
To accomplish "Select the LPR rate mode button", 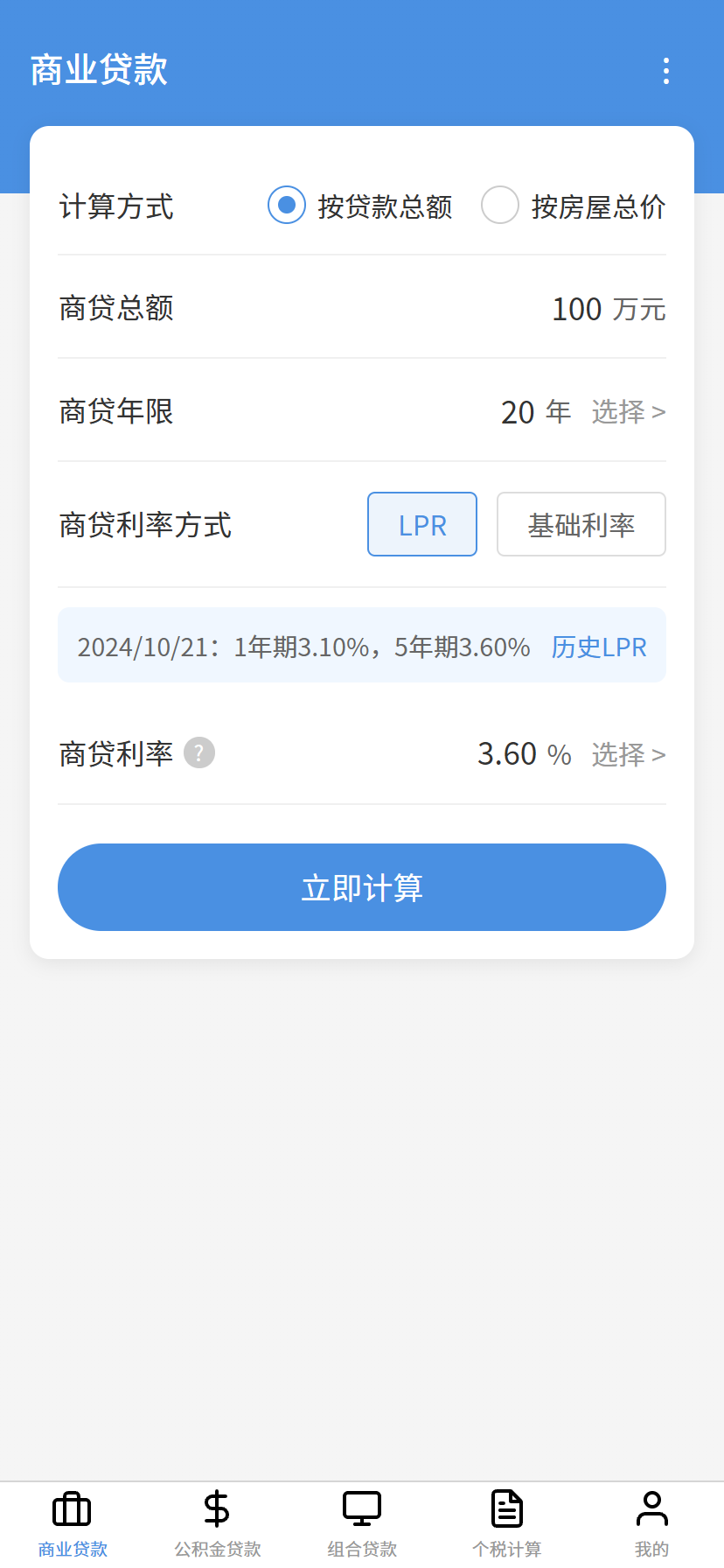I will (421, 524).
